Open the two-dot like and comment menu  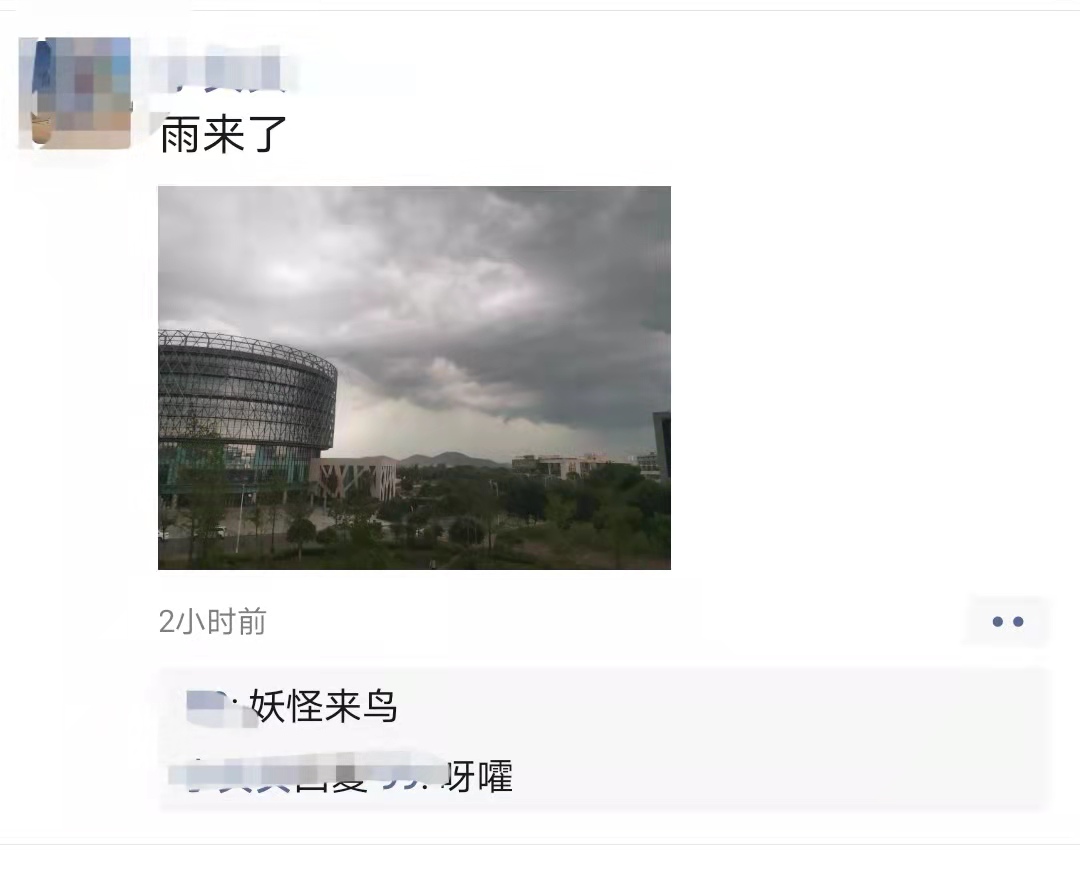click(1007, 621)
